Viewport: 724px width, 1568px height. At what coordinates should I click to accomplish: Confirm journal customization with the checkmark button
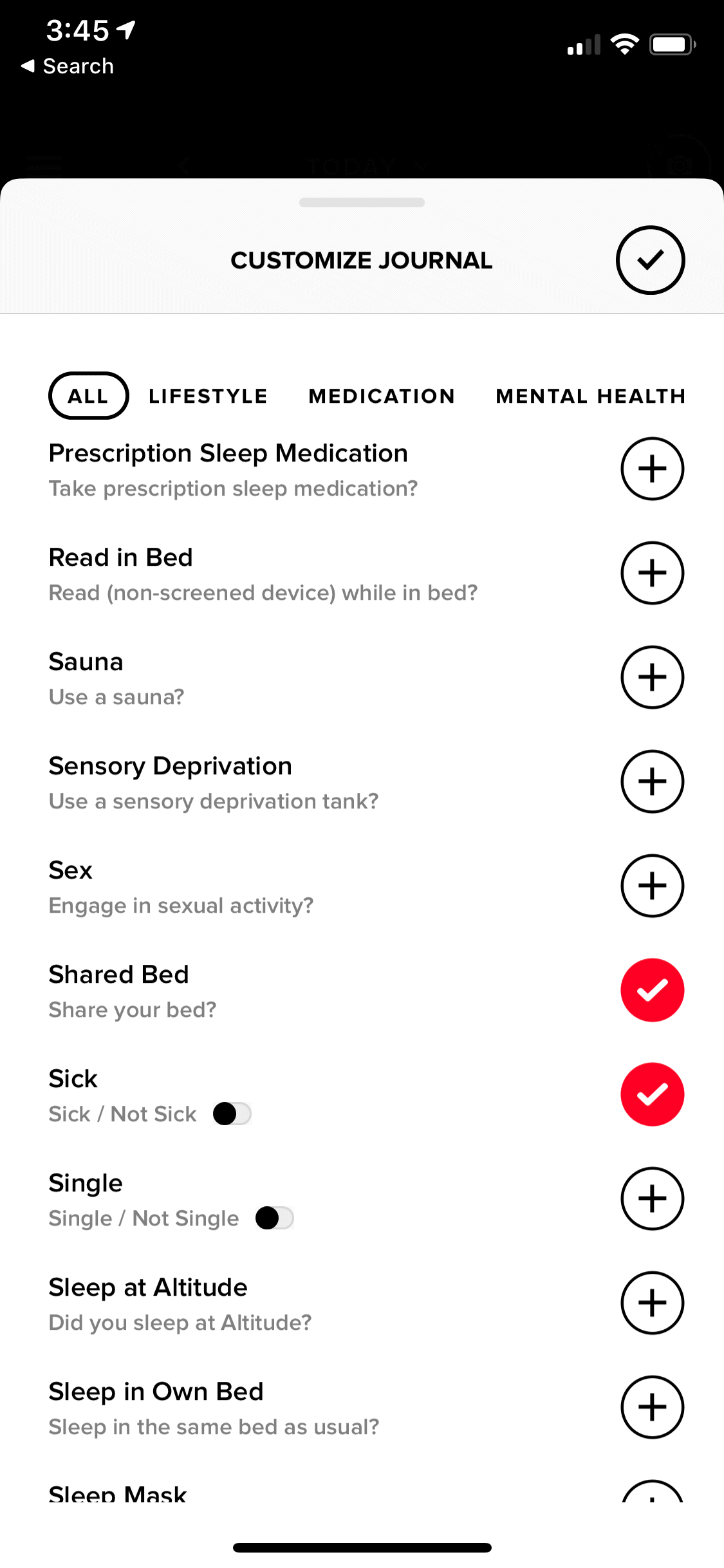tap(651, 260)
